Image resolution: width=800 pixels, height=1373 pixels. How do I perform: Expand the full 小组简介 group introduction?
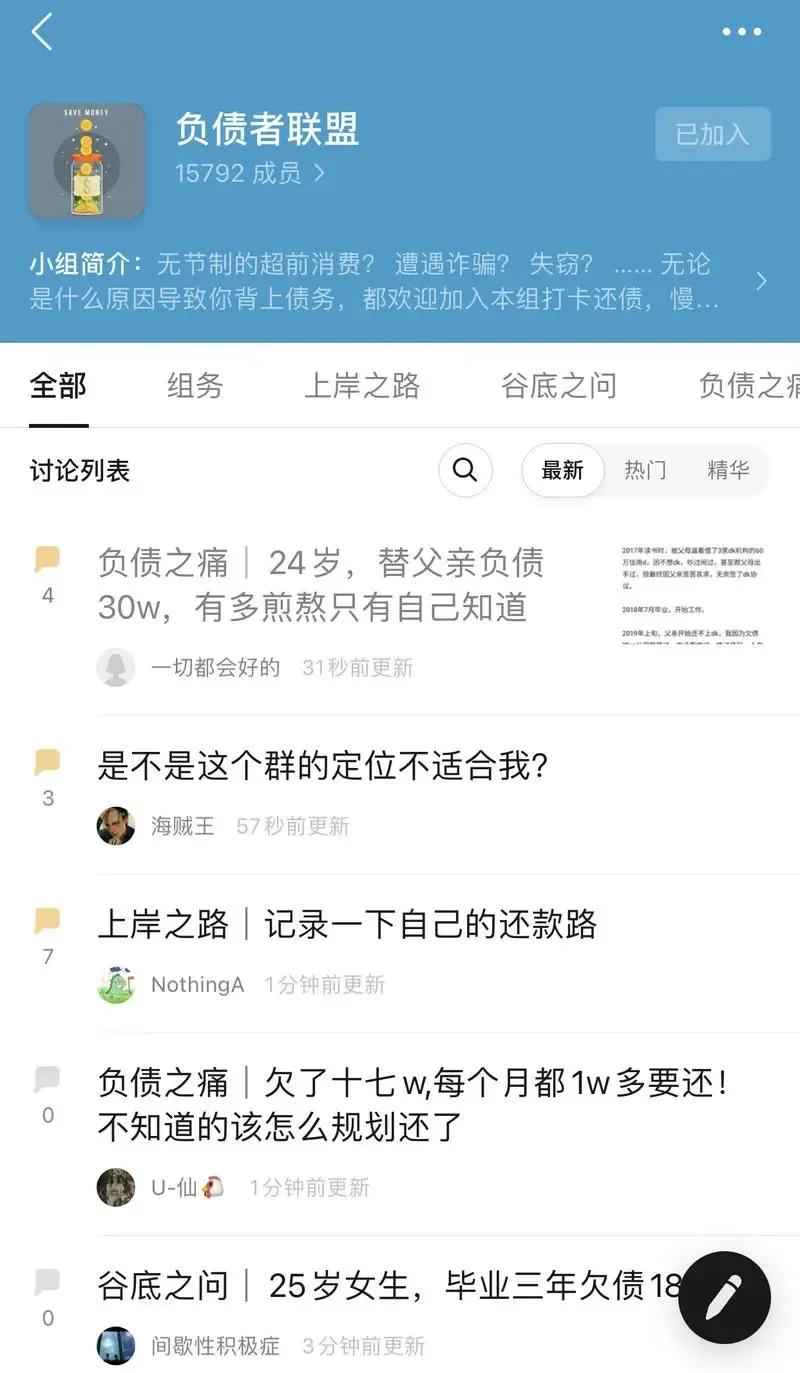tap(762, 281)
